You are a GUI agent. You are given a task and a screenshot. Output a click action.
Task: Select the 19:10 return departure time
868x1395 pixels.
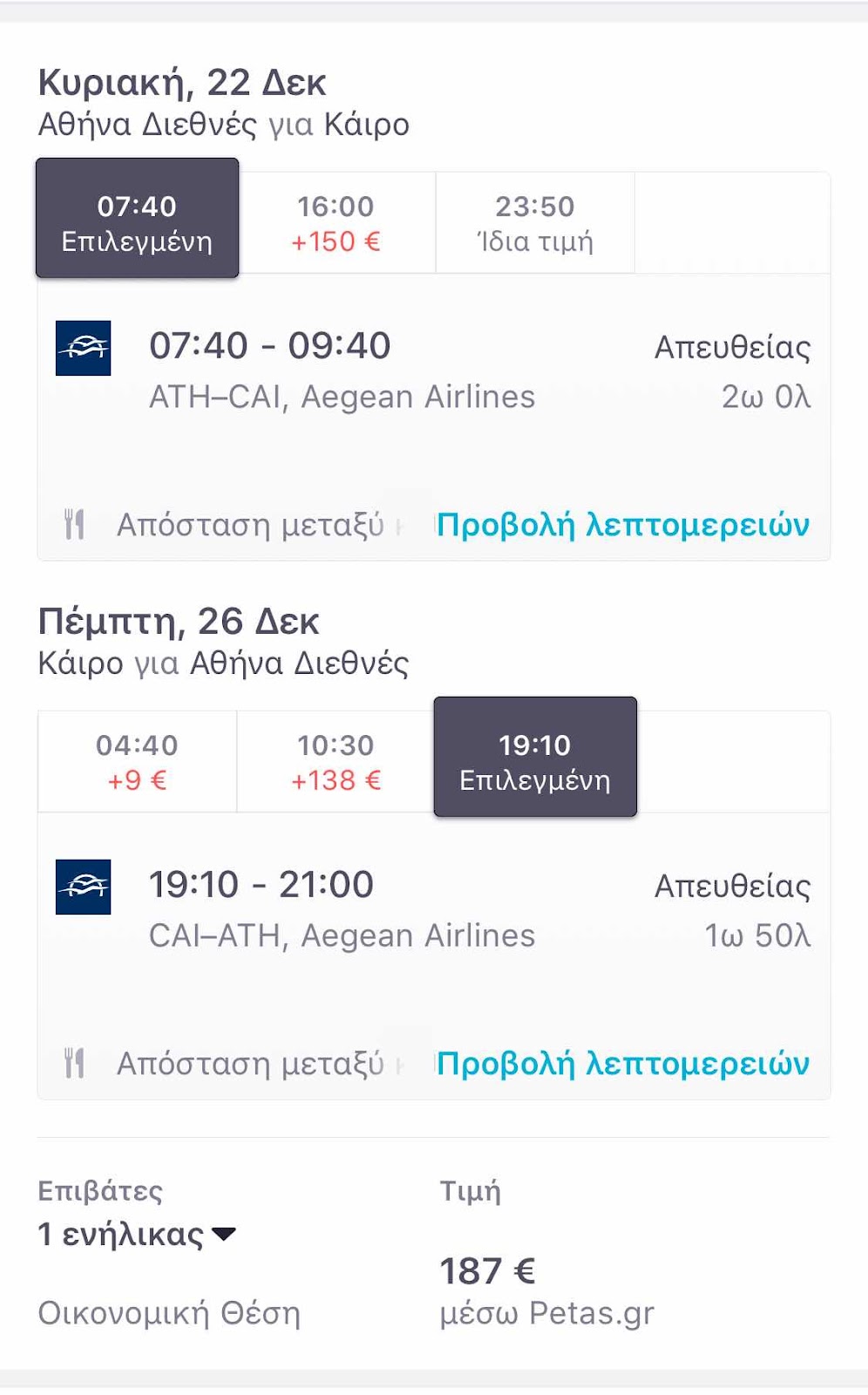534,759
